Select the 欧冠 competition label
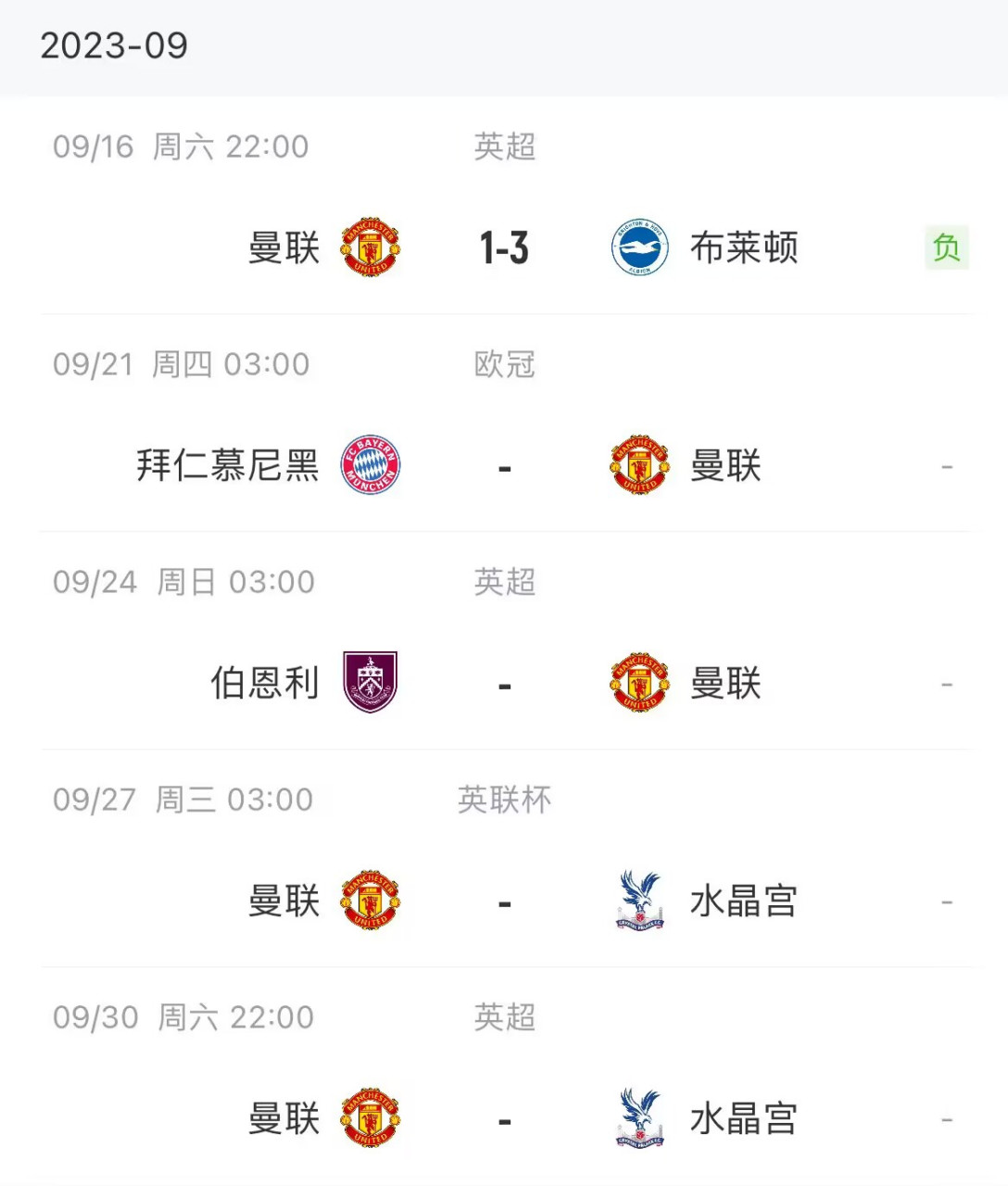This screenshot has height=1186, width=1008. [x=504, y=364]
